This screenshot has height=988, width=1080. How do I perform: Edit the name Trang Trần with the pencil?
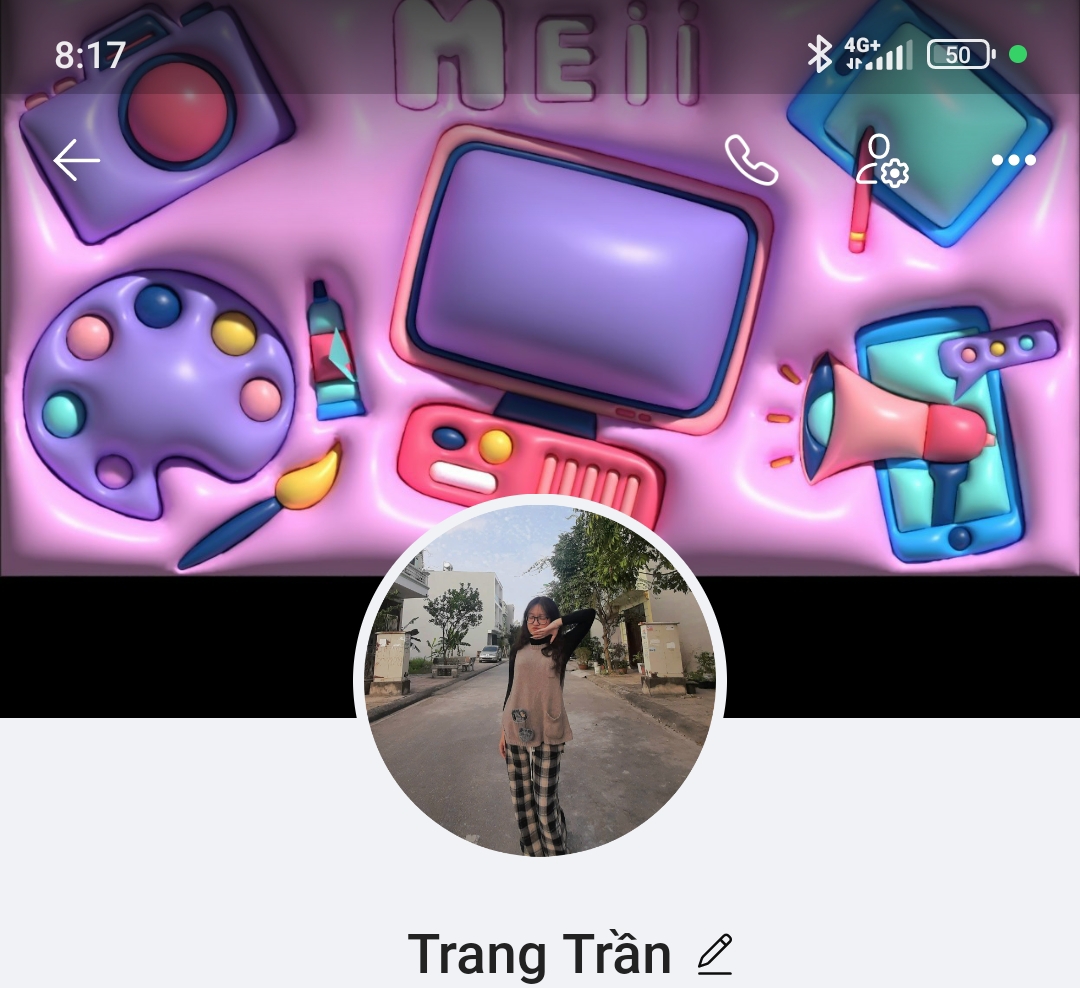tap(715, 954)
